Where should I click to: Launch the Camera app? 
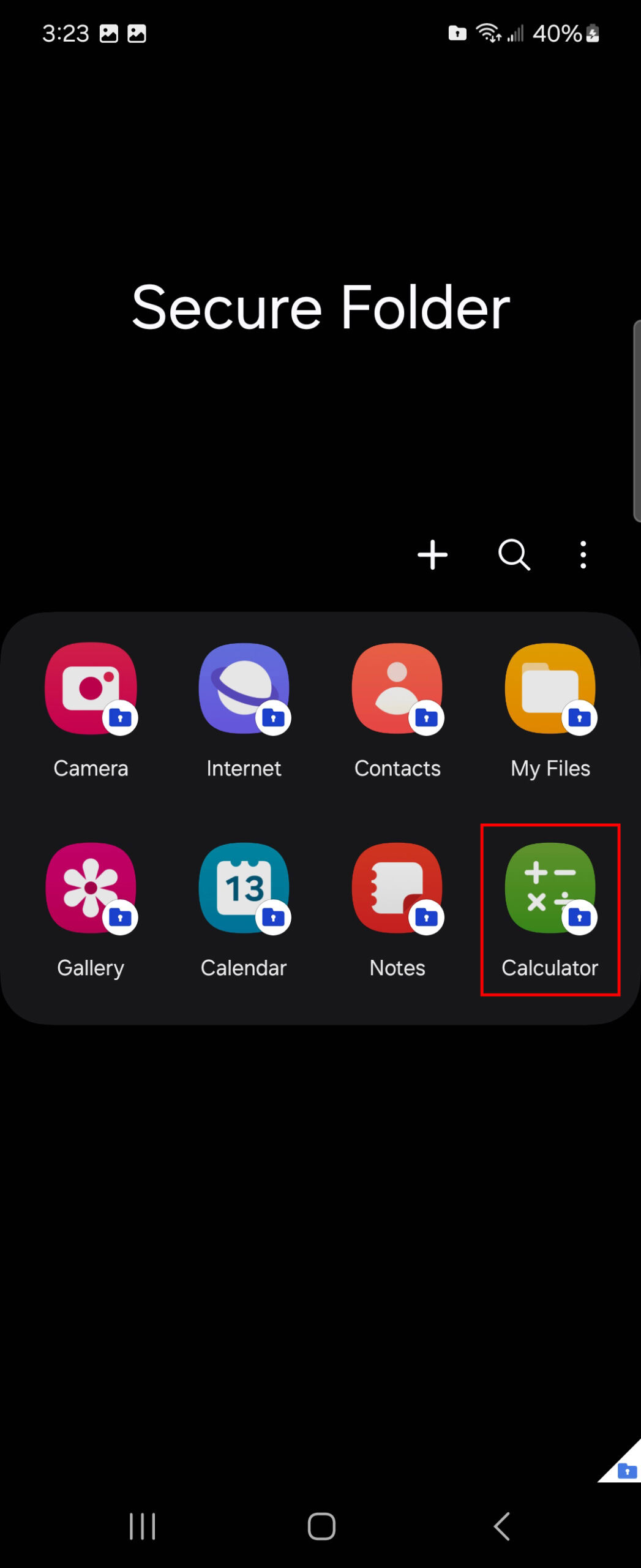click(91, 688)
